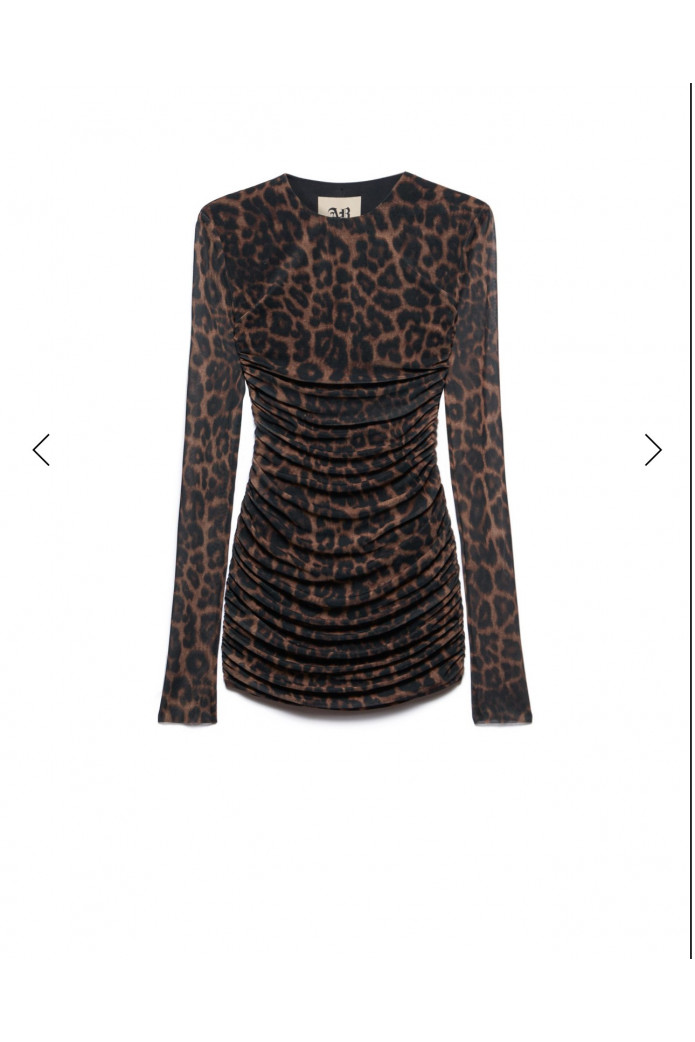Viewport: 695px width, 1042px height.
Task: Show the previous product image
Action: click(41, 450)
